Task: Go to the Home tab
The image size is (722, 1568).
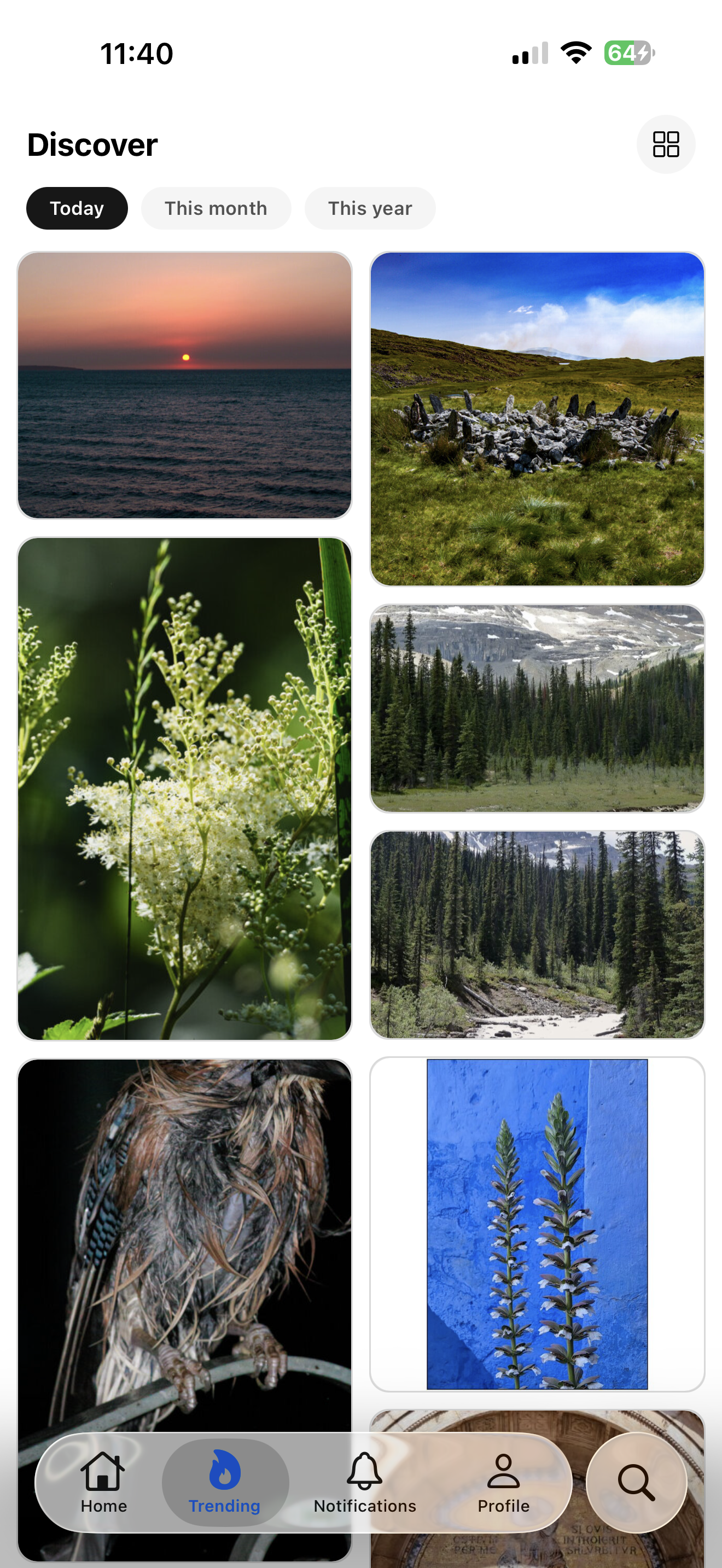Action: pos(103,1483)
